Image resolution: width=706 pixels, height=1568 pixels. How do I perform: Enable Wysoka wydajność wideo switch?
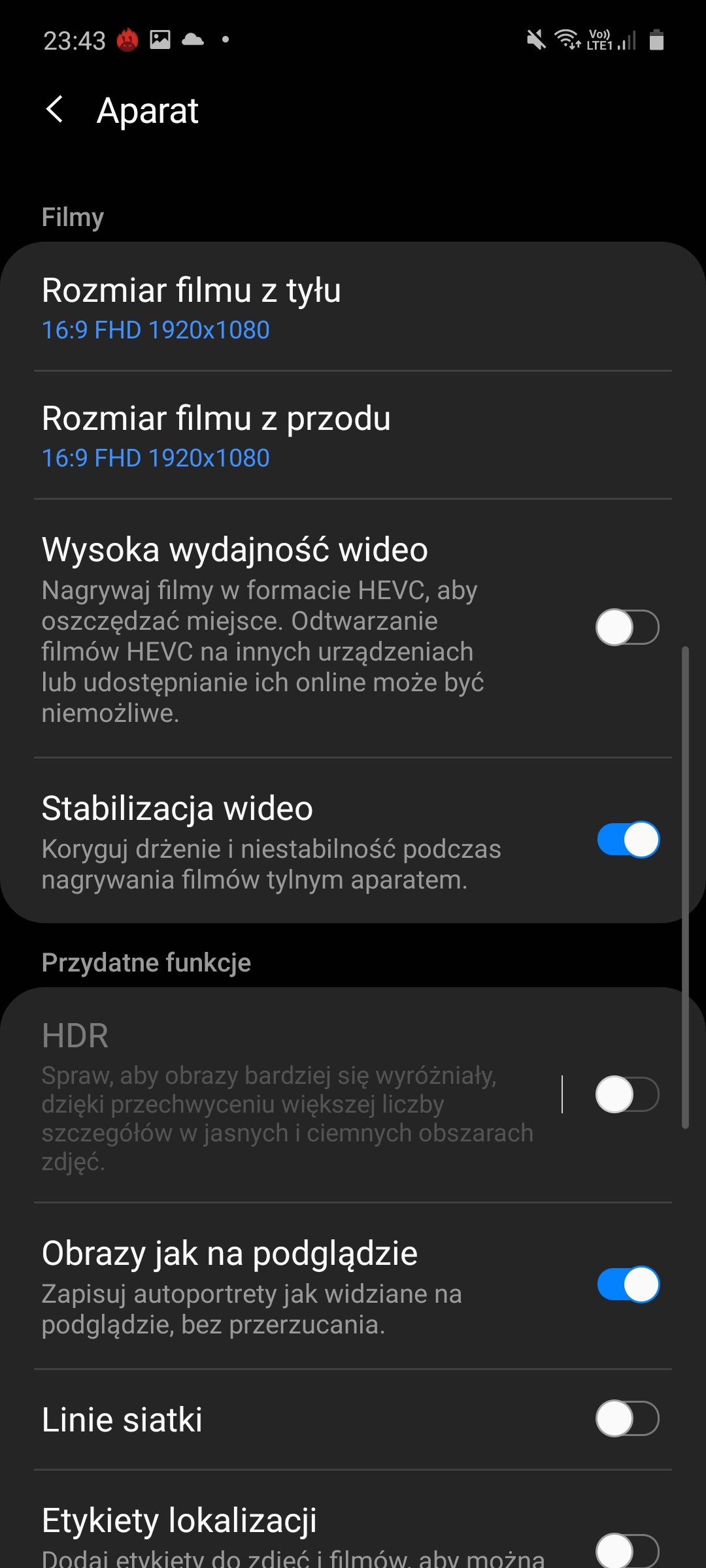click(x=628, y=627)
